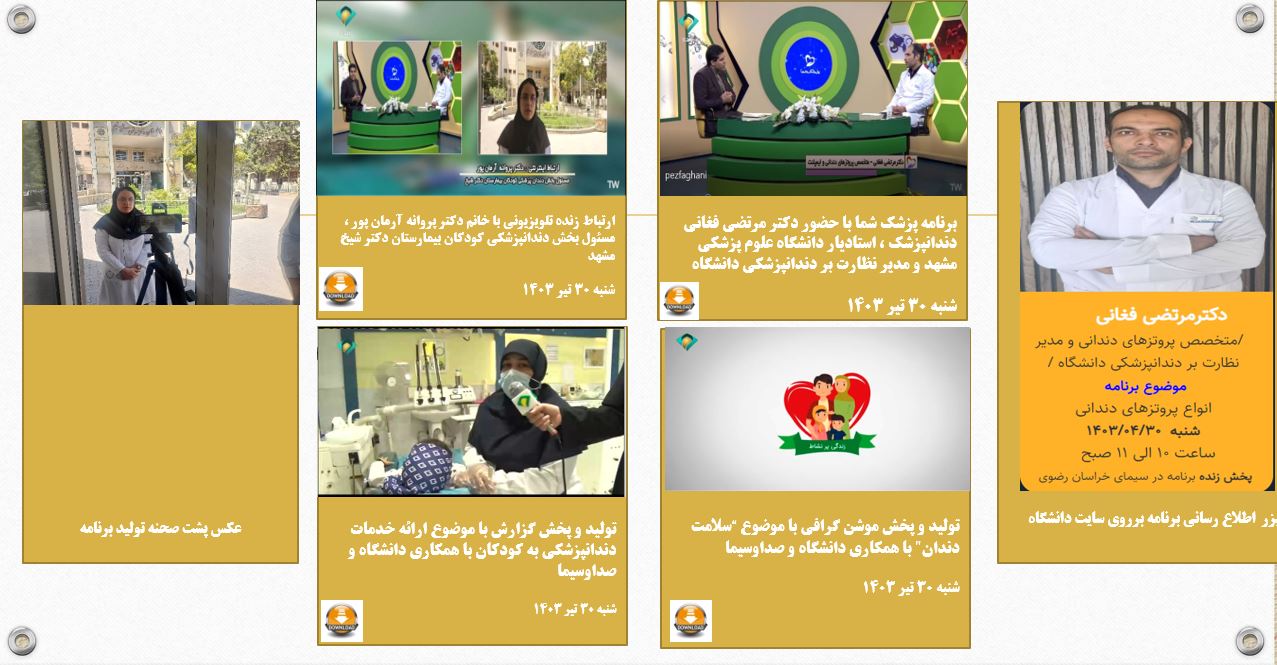Open the dental health motion graphic thumbnail
Screen dimensions: 1277x665
click(x=817, y=409)
